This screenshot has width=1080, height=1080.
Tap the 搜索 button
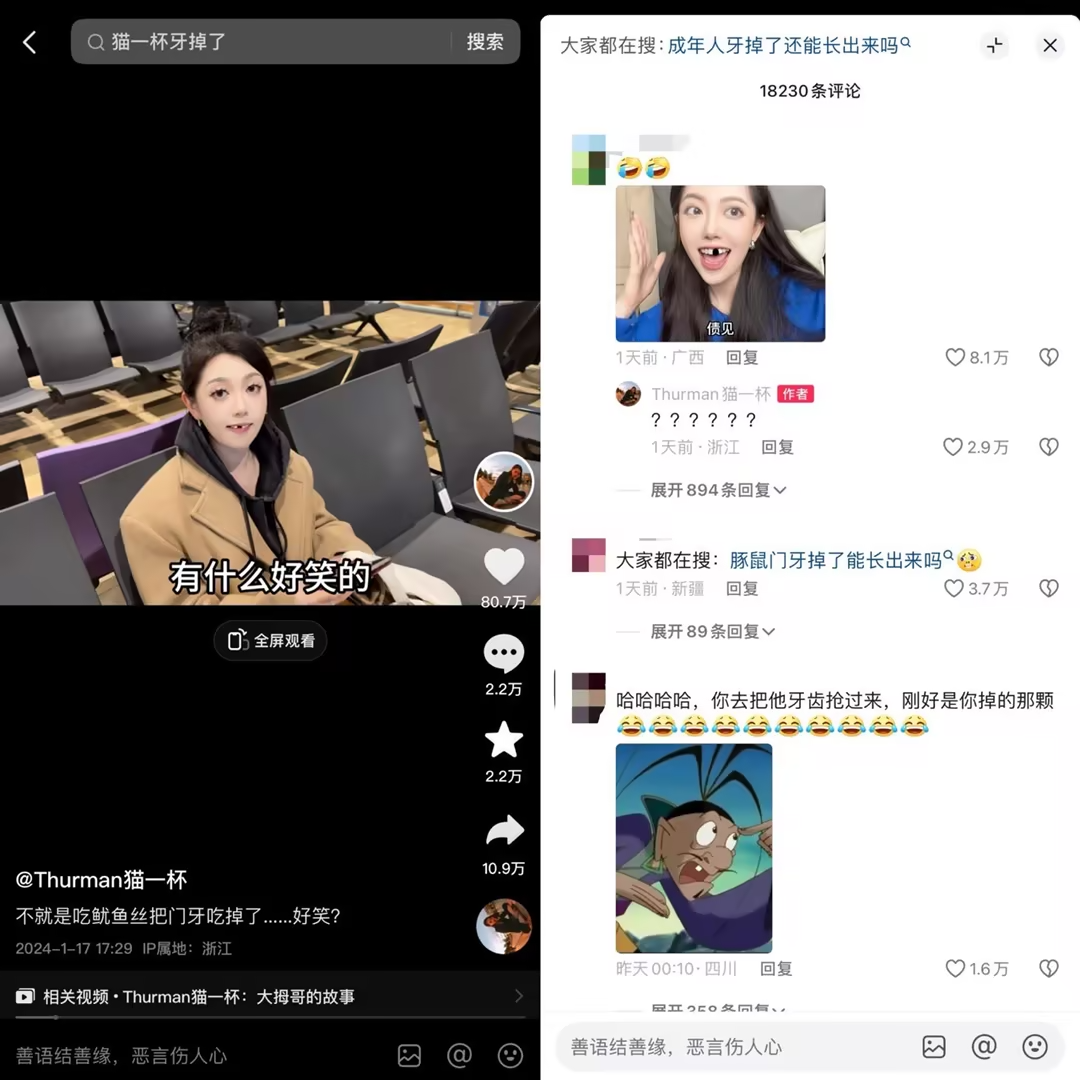485,42
